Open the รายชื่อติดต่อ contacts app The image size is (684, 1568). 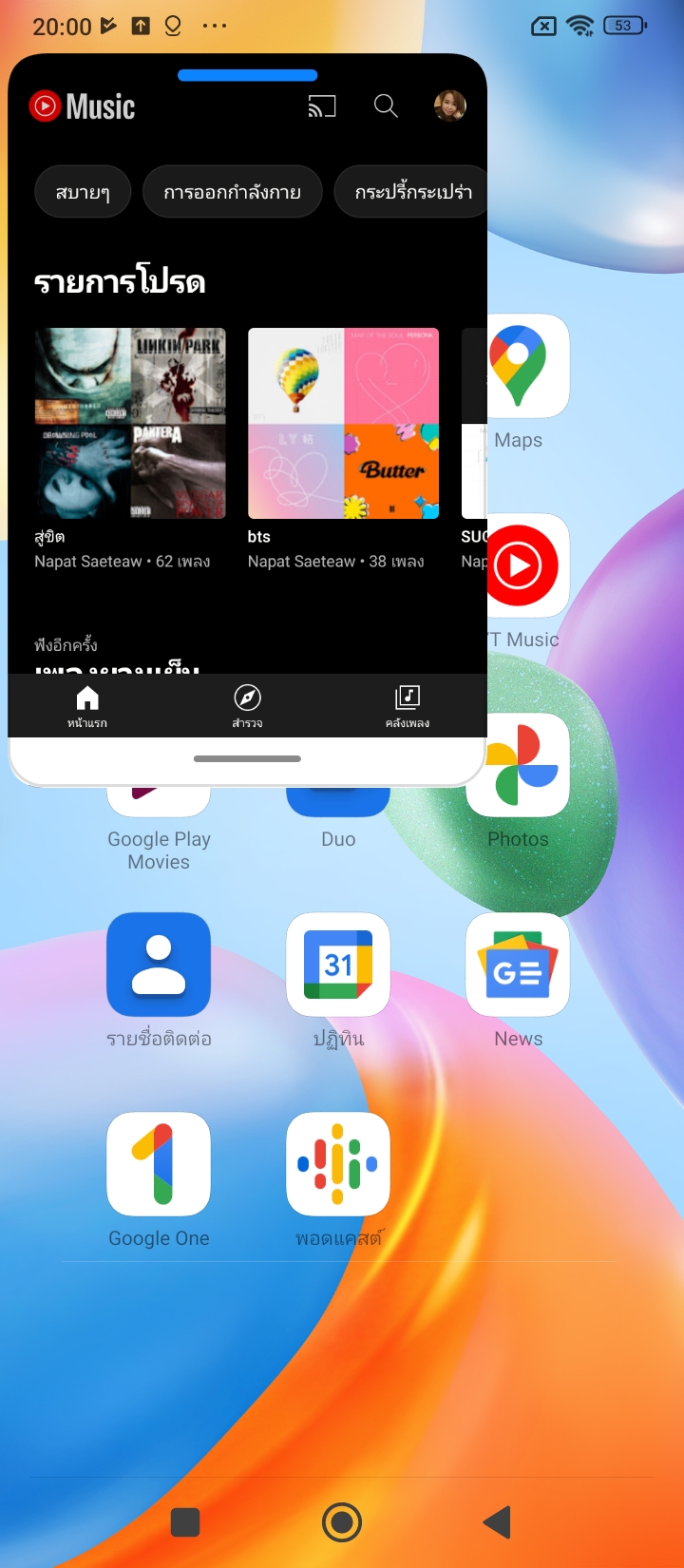coord(159,965)
